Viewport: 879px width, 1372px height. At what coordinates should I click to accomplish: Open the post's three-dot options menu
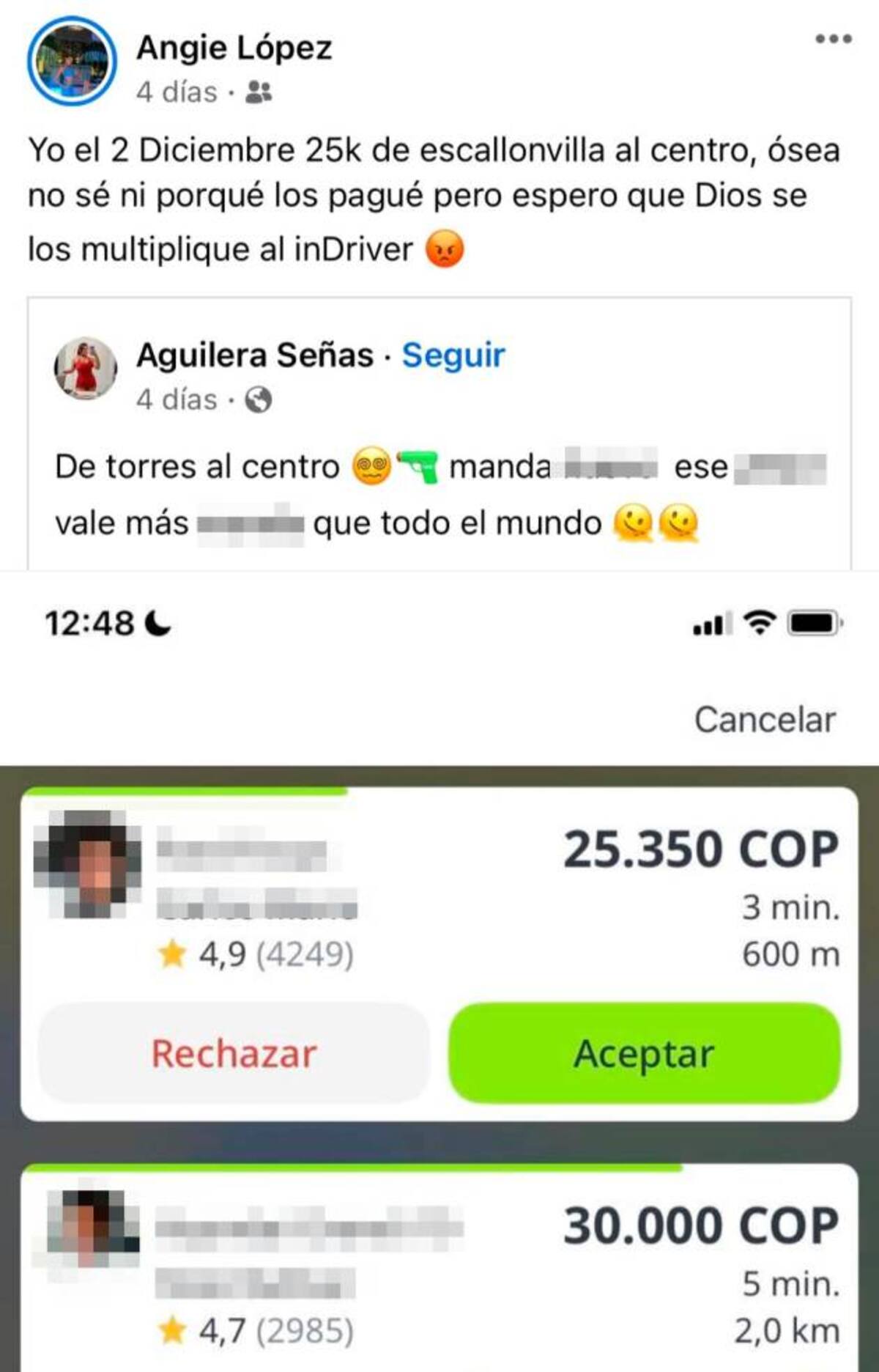tap(834, 39)
